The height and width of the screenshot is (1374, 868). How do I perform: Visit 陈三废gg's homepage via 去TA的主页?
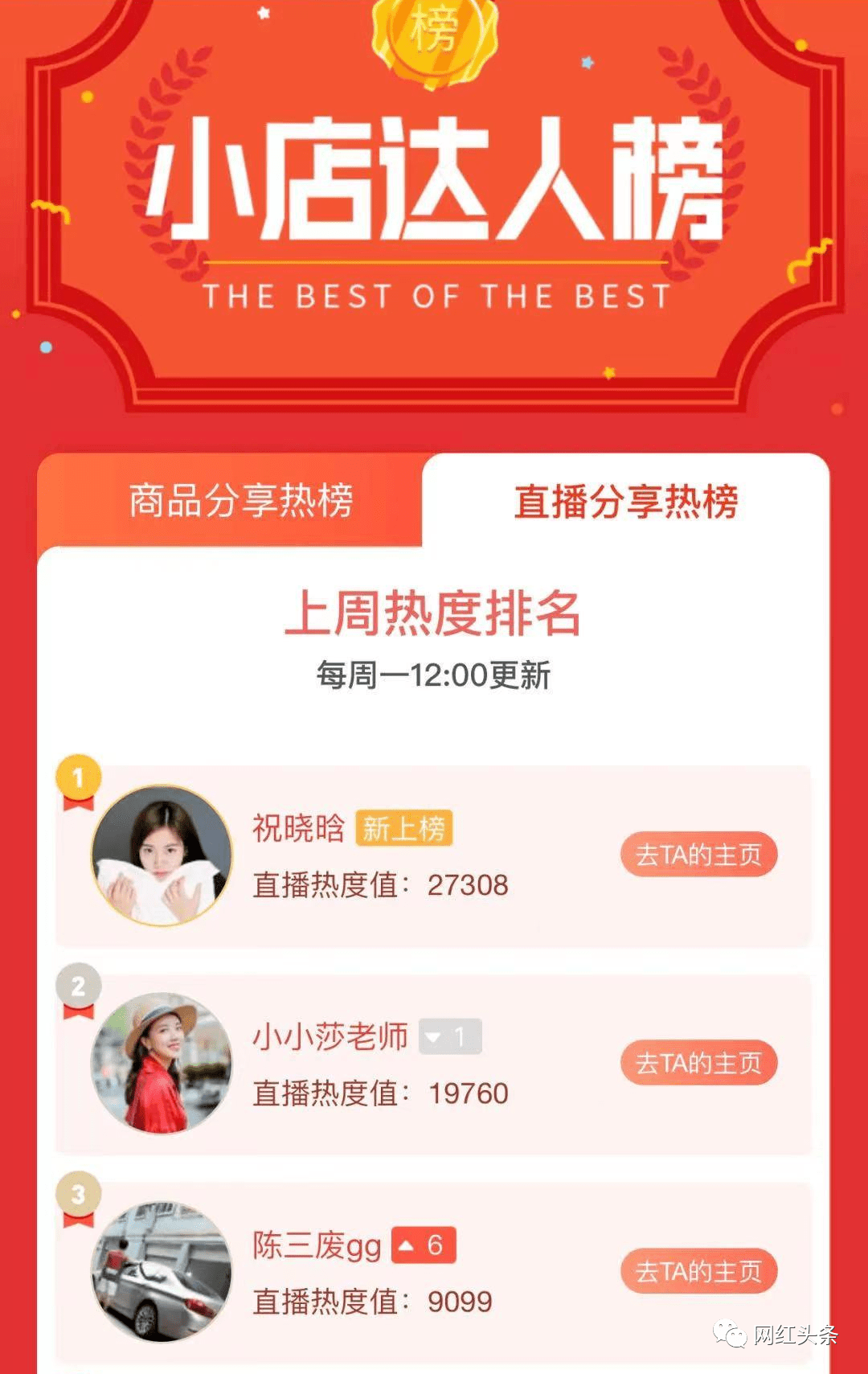(698, 1271)
